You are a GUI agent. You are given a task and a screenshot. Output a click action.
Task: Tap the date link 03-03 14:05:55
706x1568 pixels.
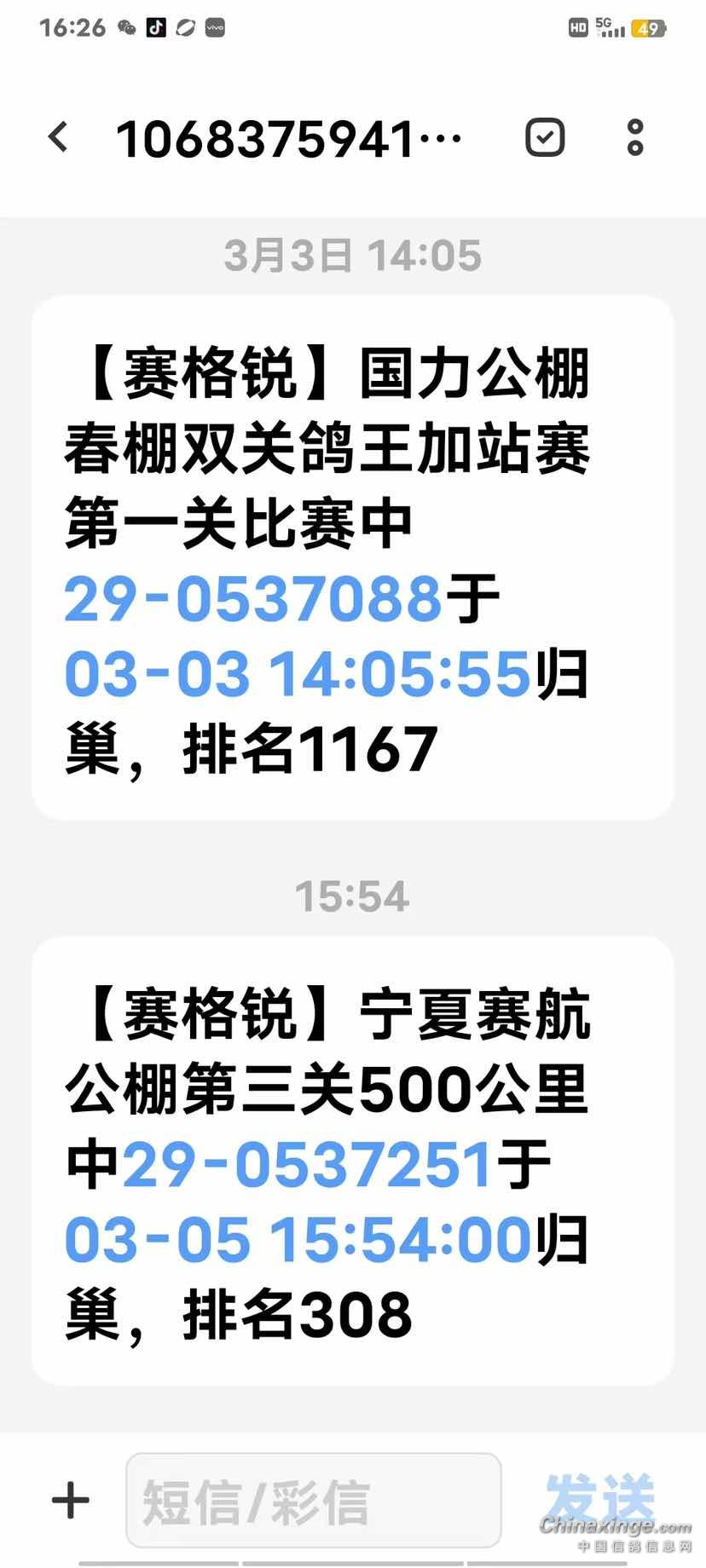298,673
